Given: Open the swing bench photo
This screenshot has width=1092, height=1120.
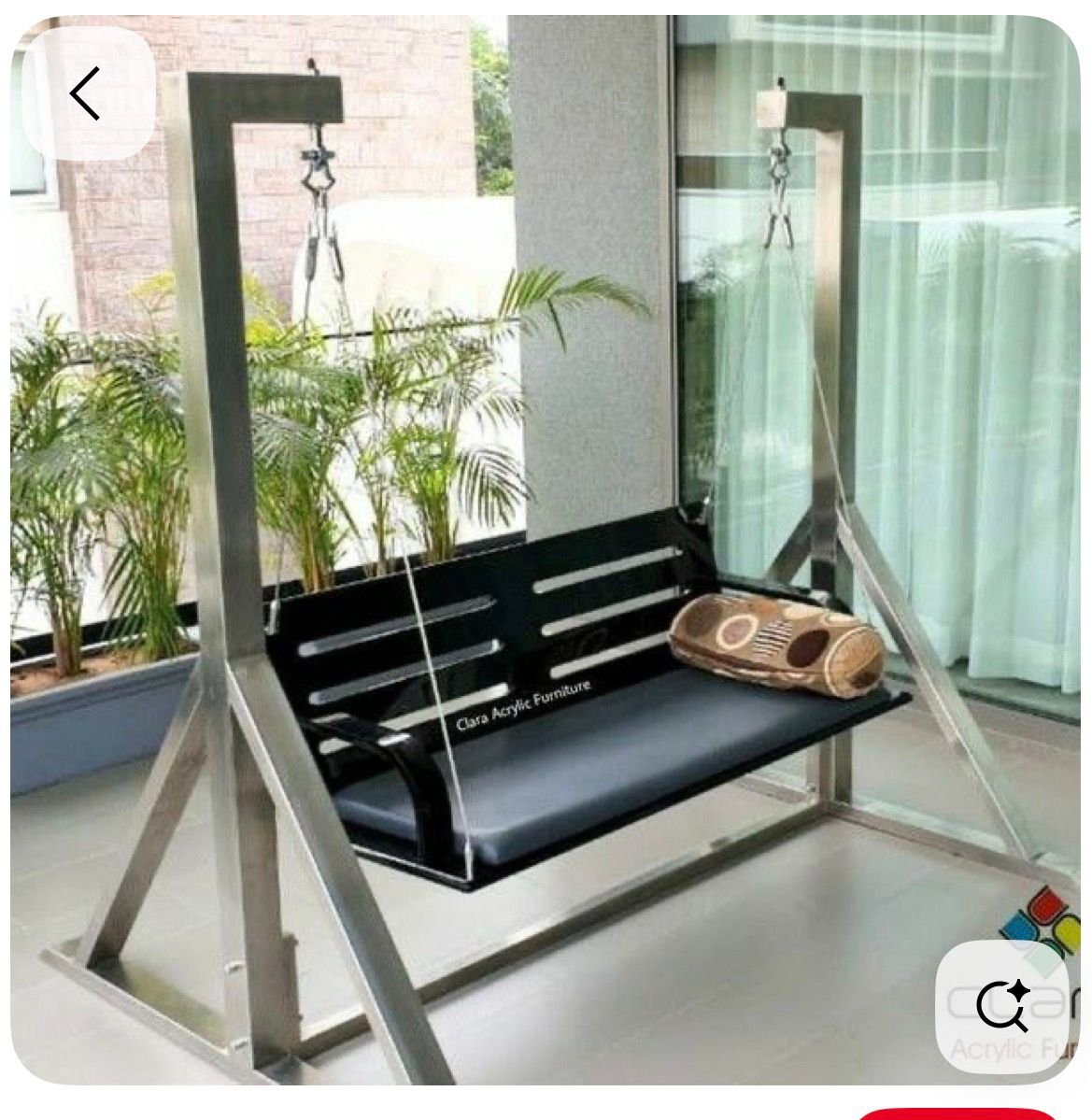Looking at the screenshot, I should [546, 560].
